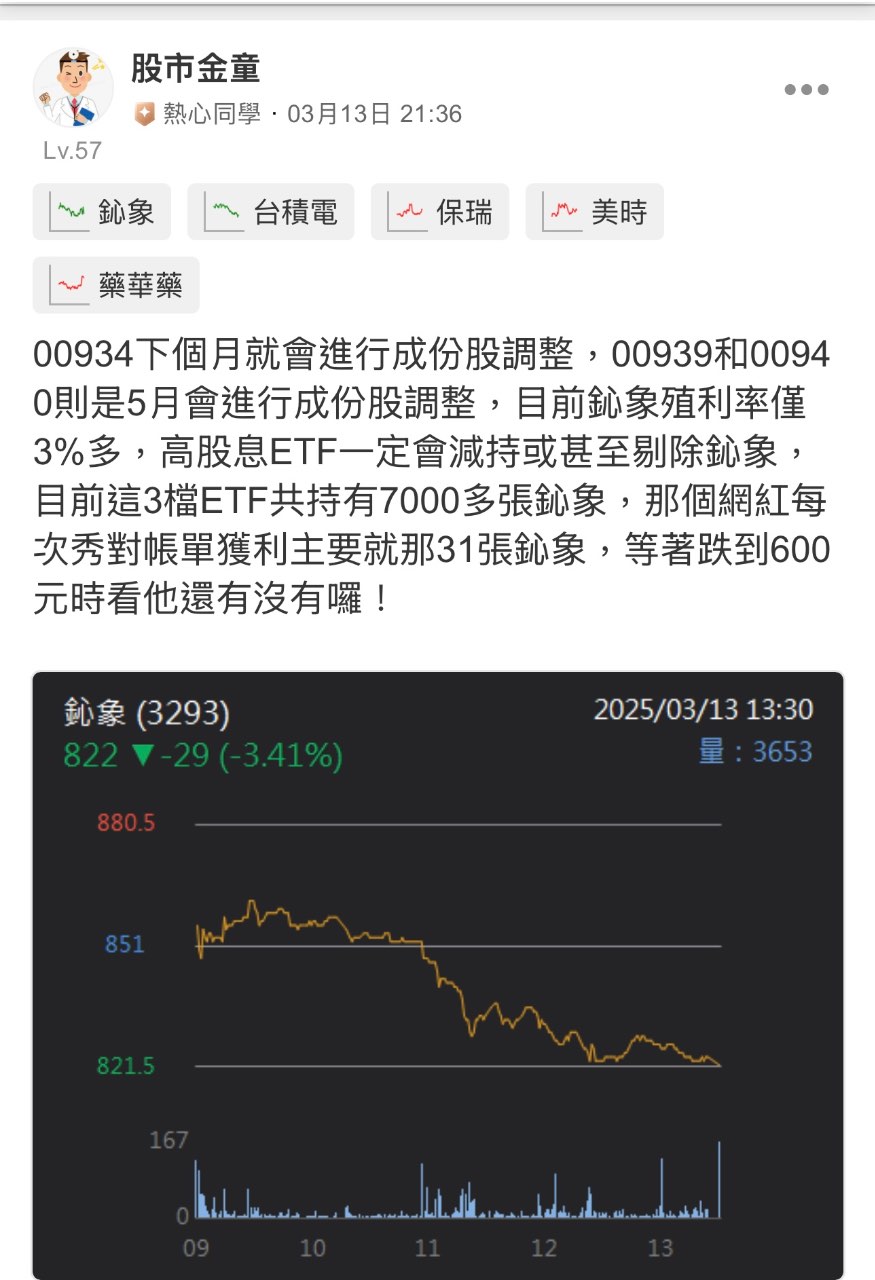Viewport: 875px width, 1280px height.
Task: Open the 鈊象 stock tag
Action: point(102,212)
